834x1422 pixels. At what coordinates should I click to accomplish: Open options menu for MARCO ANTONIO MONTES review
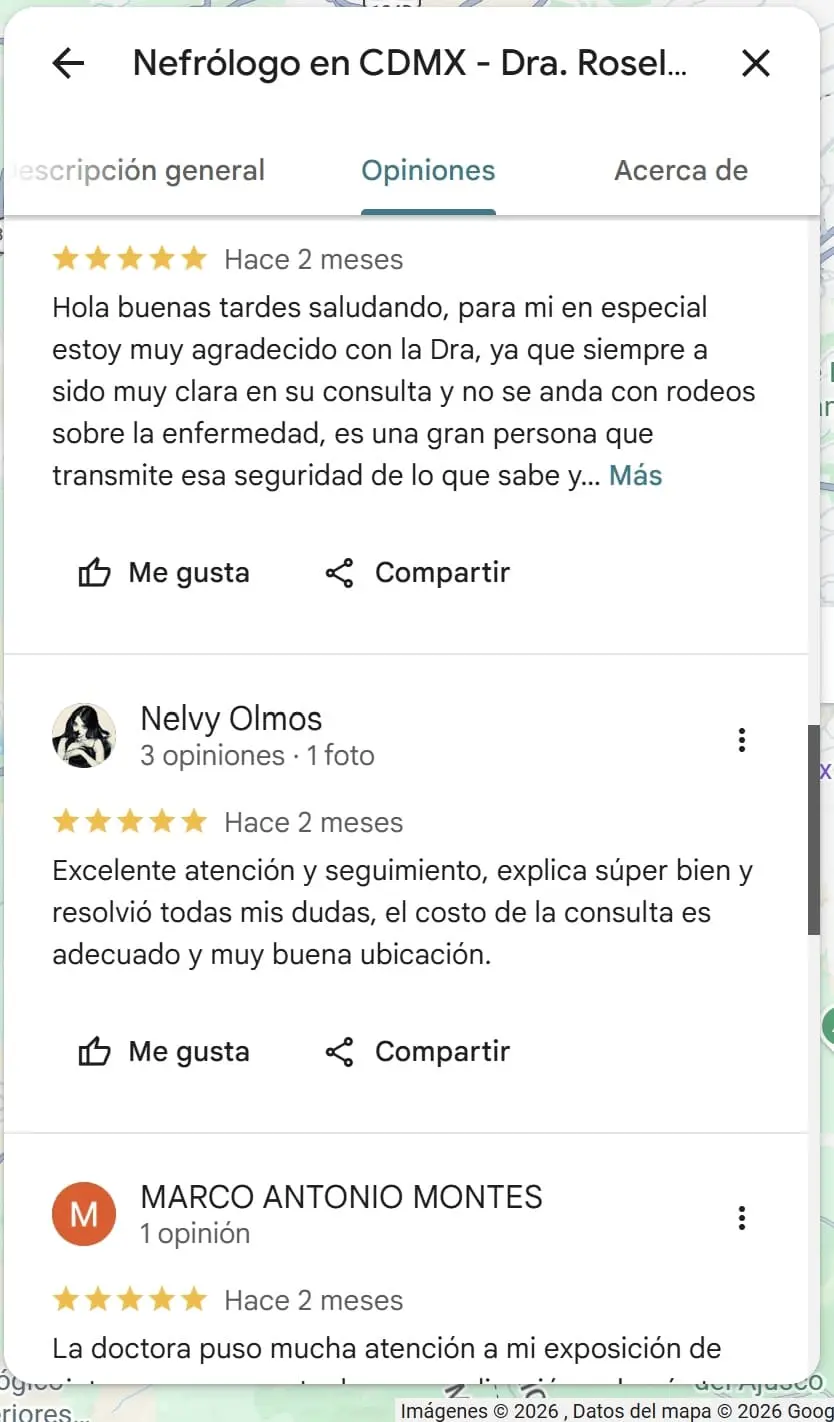tap(741, 1216)
